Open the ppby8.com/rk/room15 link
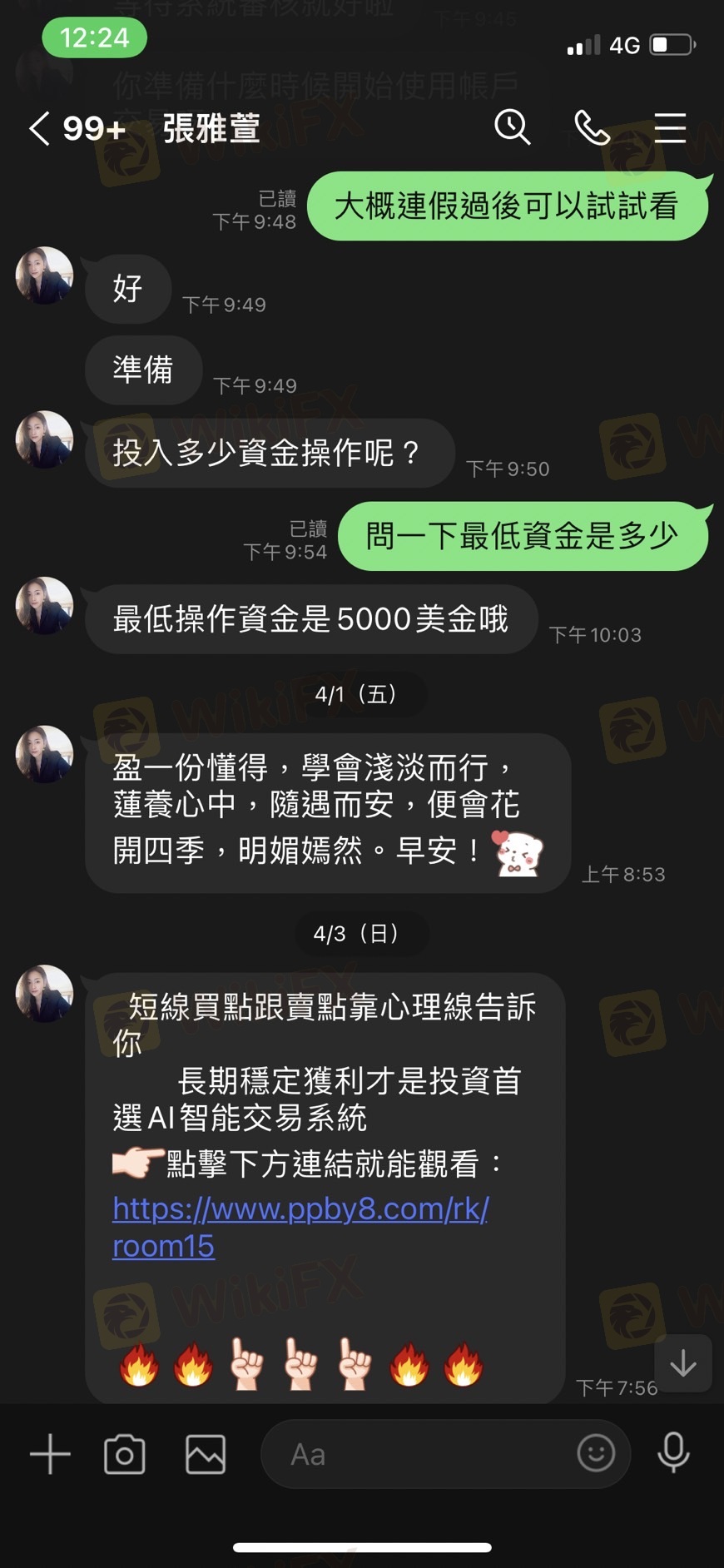 [x=300, y=1228]
